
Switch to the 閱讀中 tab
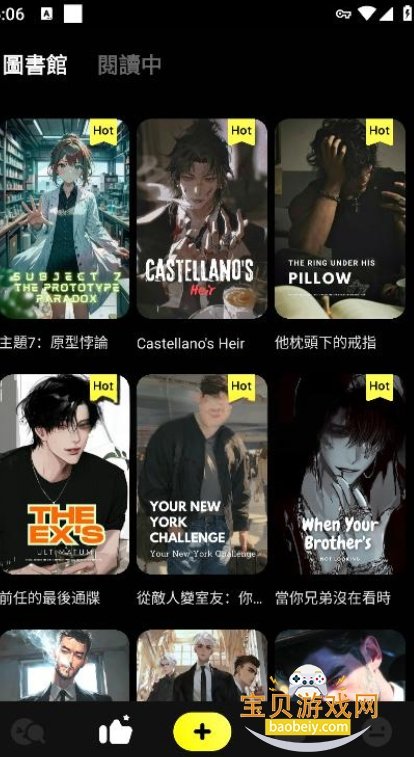pyautogui.click(x=129, y=65)
